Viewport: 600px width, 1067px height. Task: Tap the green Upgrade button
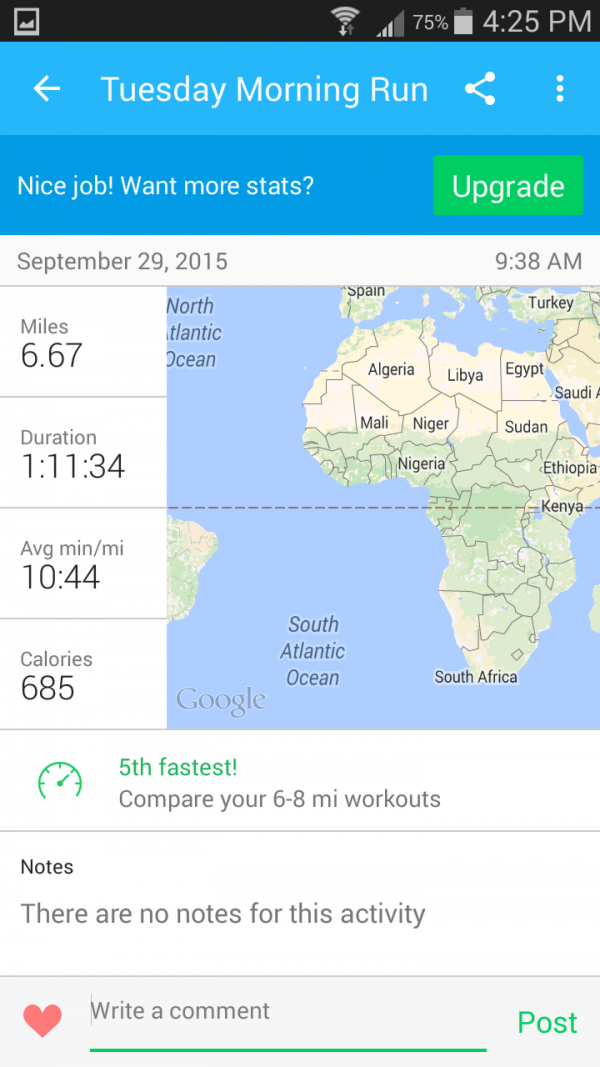point(508,186)
